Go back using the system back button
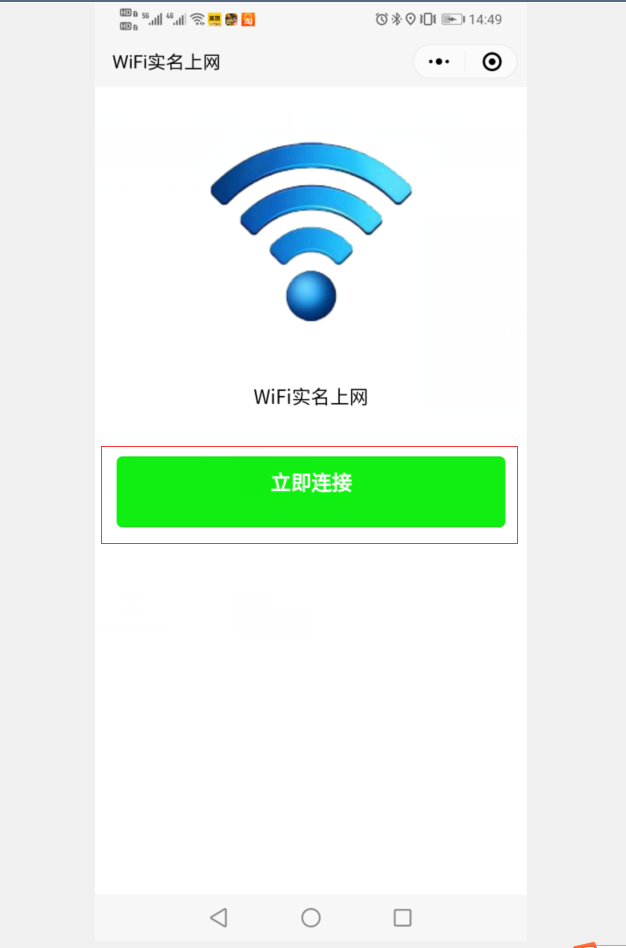The image size is (626, 948). pos(219,917)
